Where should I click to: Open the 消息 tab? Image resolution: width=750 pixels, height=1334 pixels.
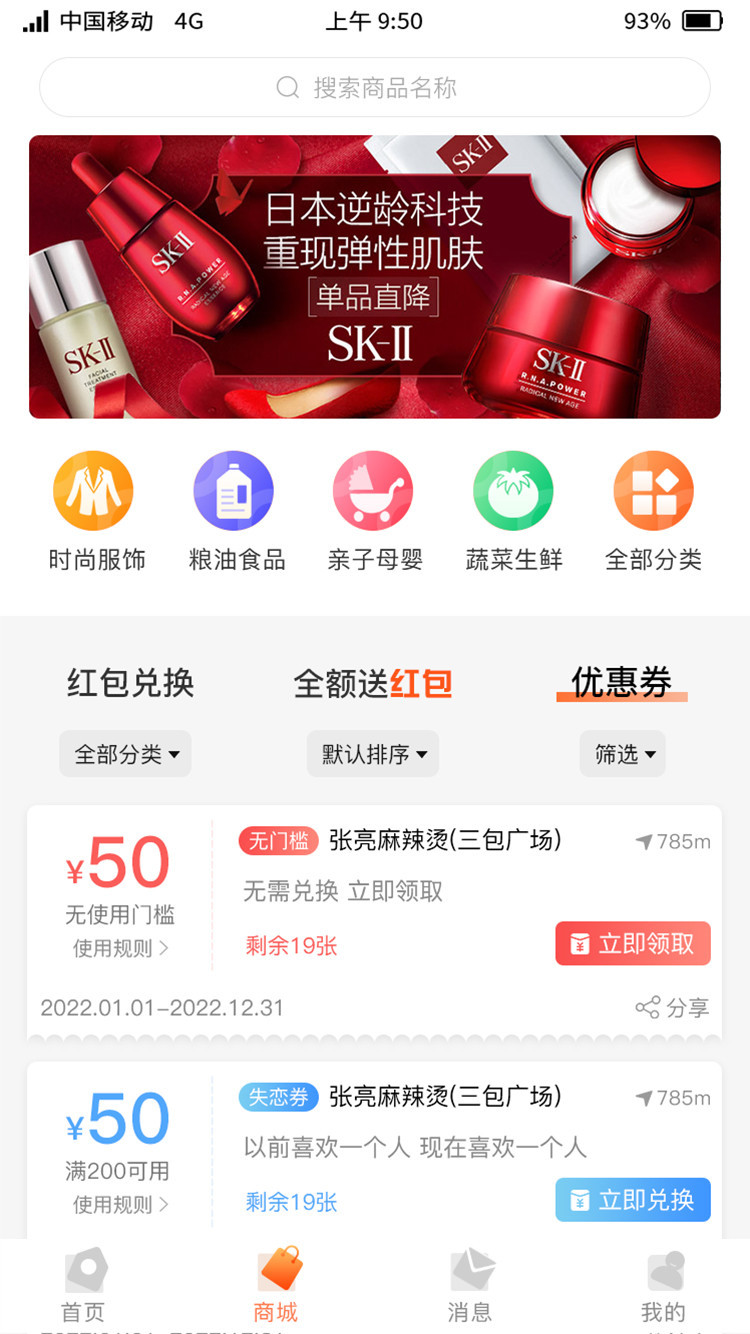469,1286
